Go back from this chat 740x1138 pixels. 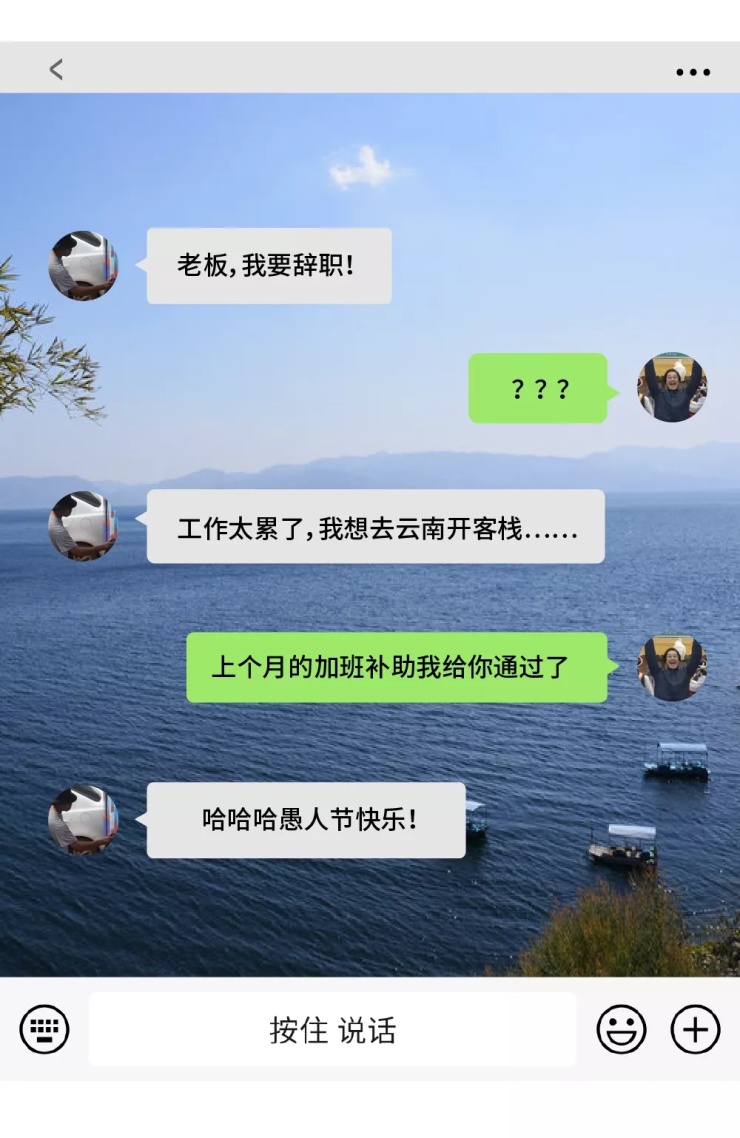coord(56,69)
